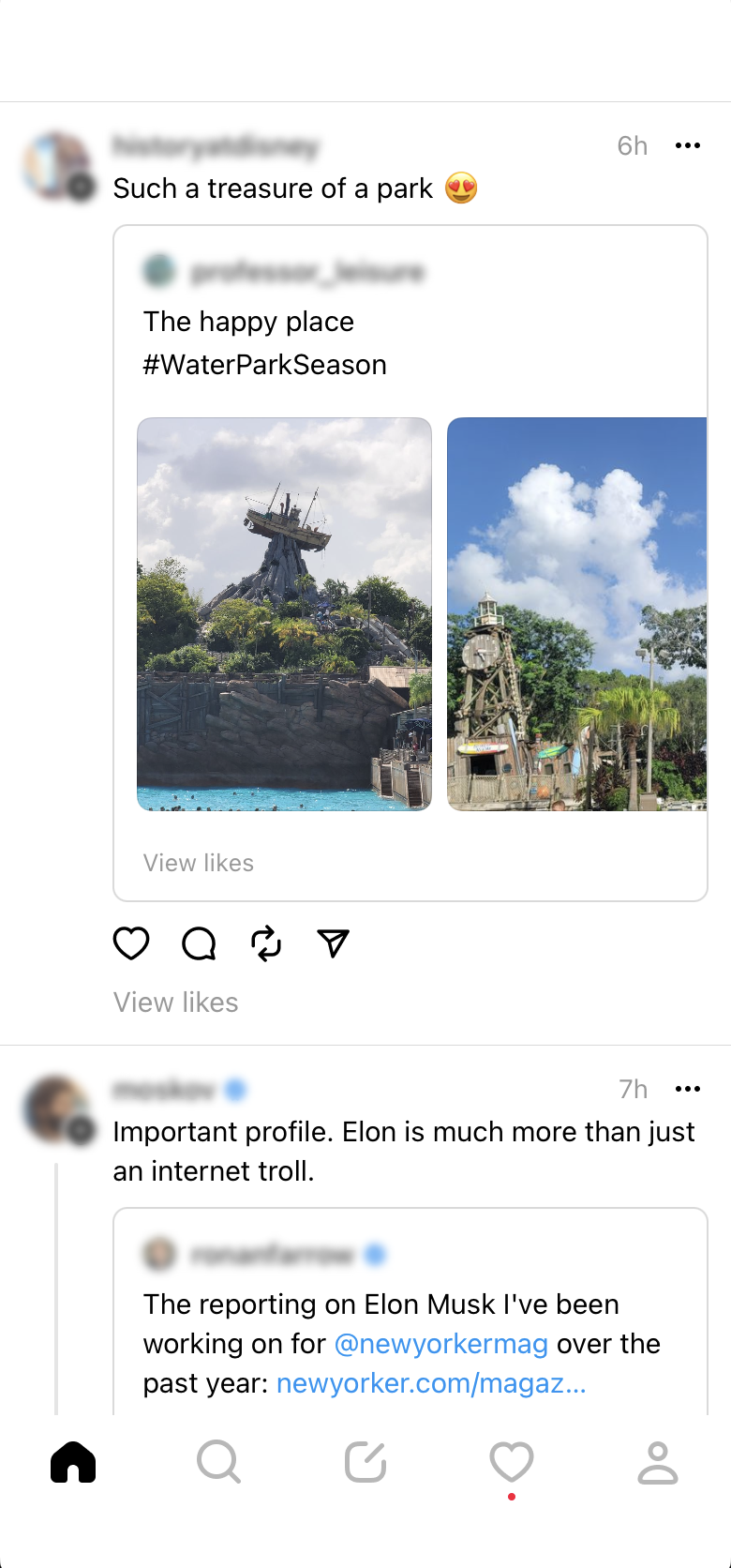Repost the water park thread
This screenshot has width=731, height=1568.
coord(265,944)
